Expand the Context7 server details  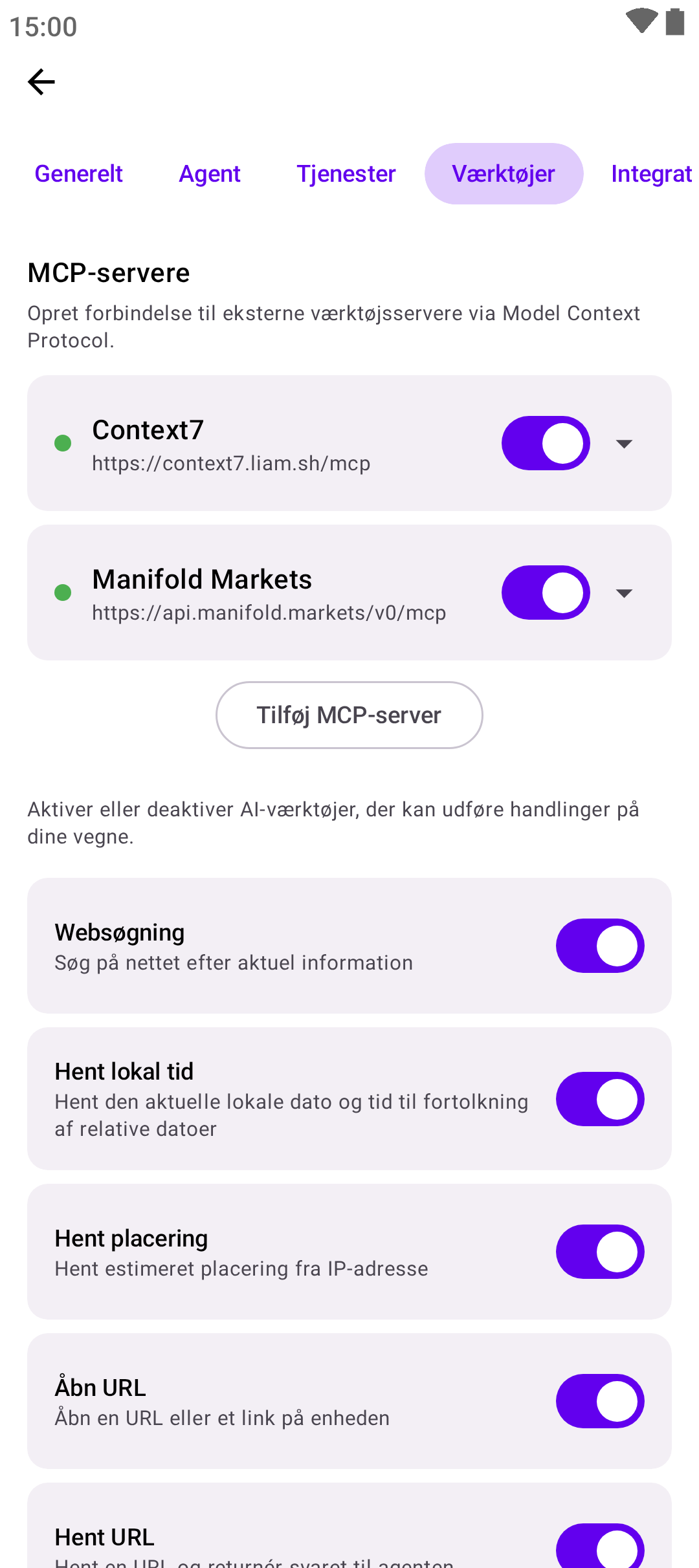point(624,444)
